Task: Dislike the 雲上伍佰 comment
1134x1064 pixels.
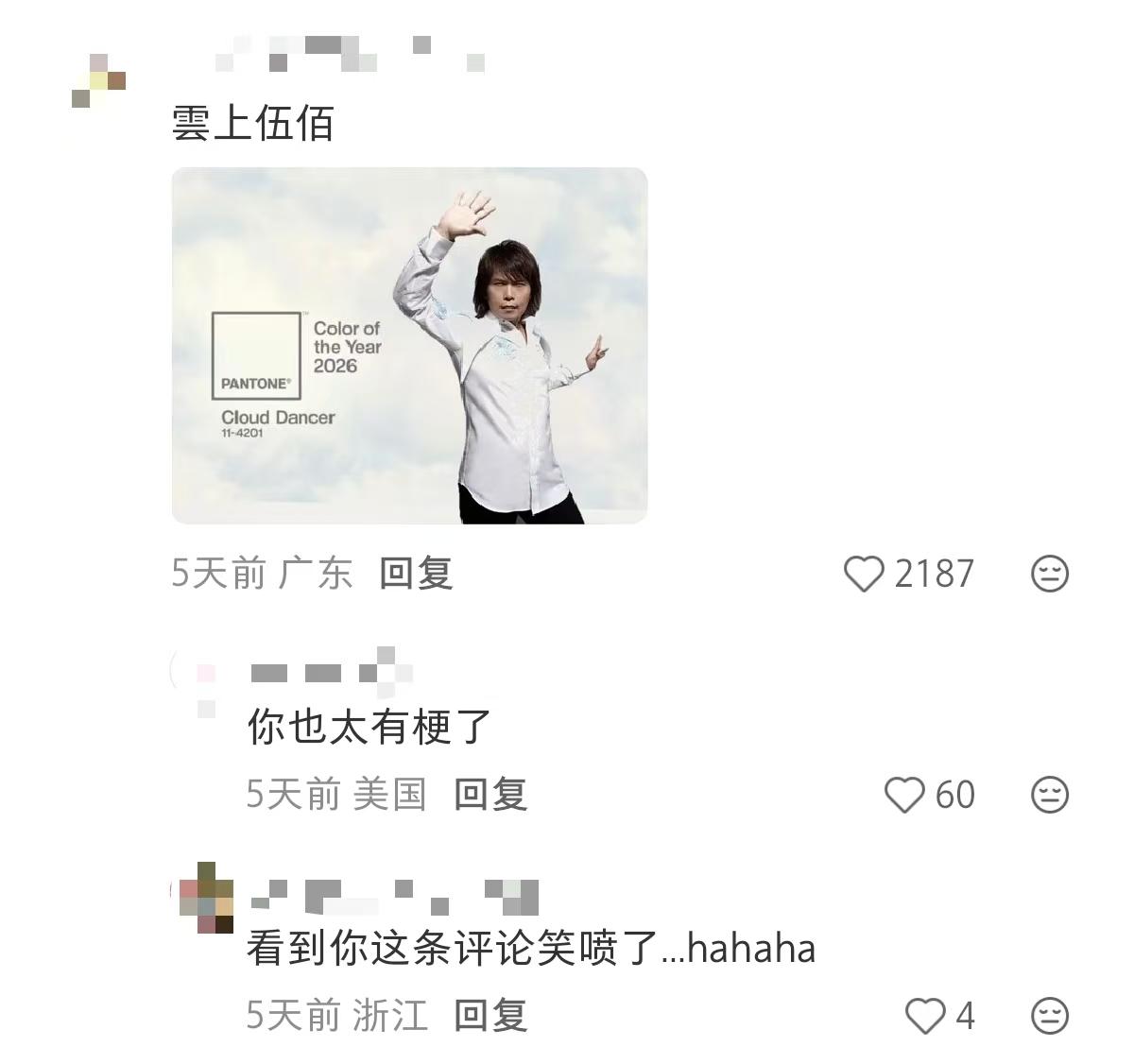Action: coord(1049,574)
